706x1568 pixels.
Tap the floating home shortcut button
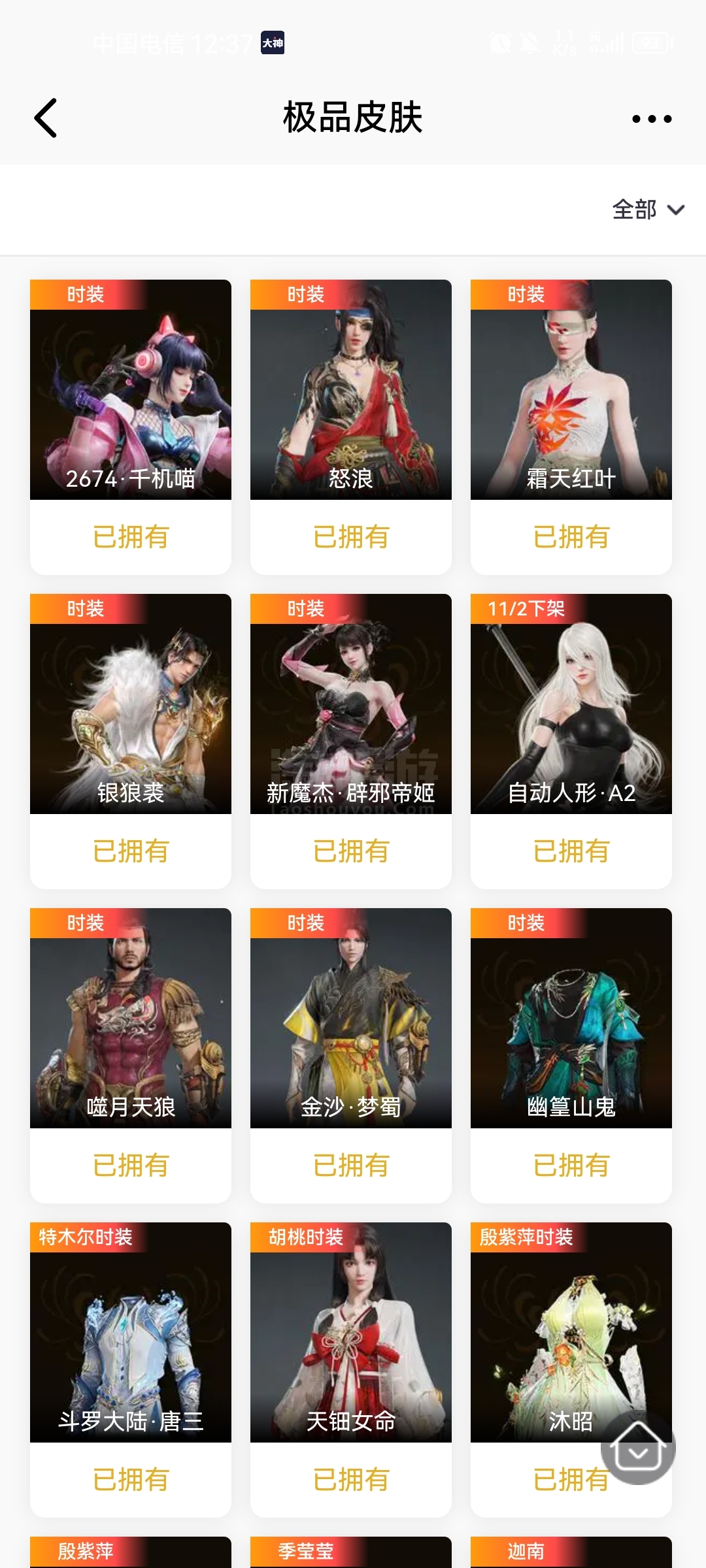coord(638,1447)
